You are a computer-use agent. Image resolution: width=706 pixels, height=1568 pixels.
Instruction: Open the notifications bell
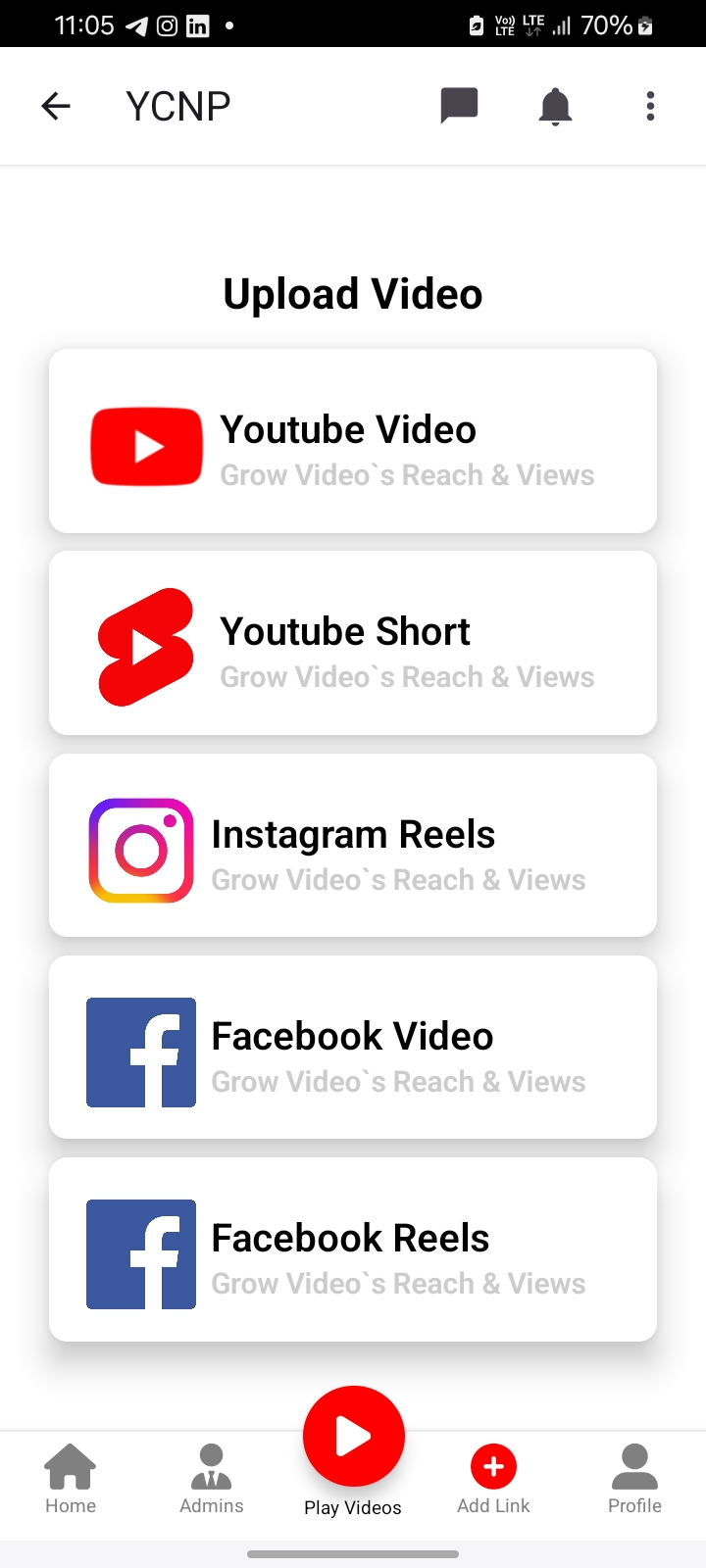coord(555,106)
